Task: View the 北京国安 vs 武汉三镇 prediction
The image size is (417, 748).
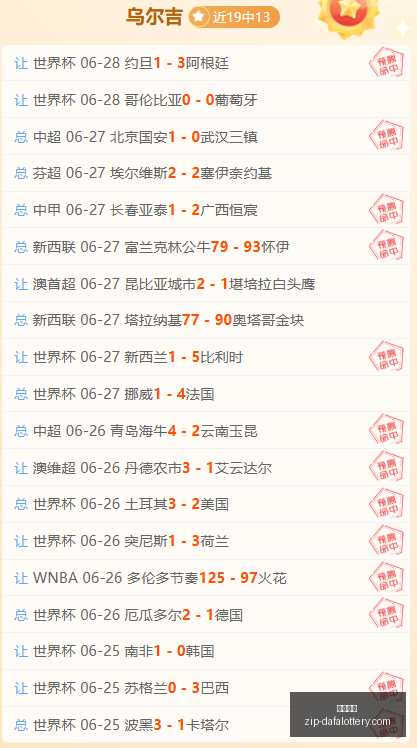Action: coord(206,137)
